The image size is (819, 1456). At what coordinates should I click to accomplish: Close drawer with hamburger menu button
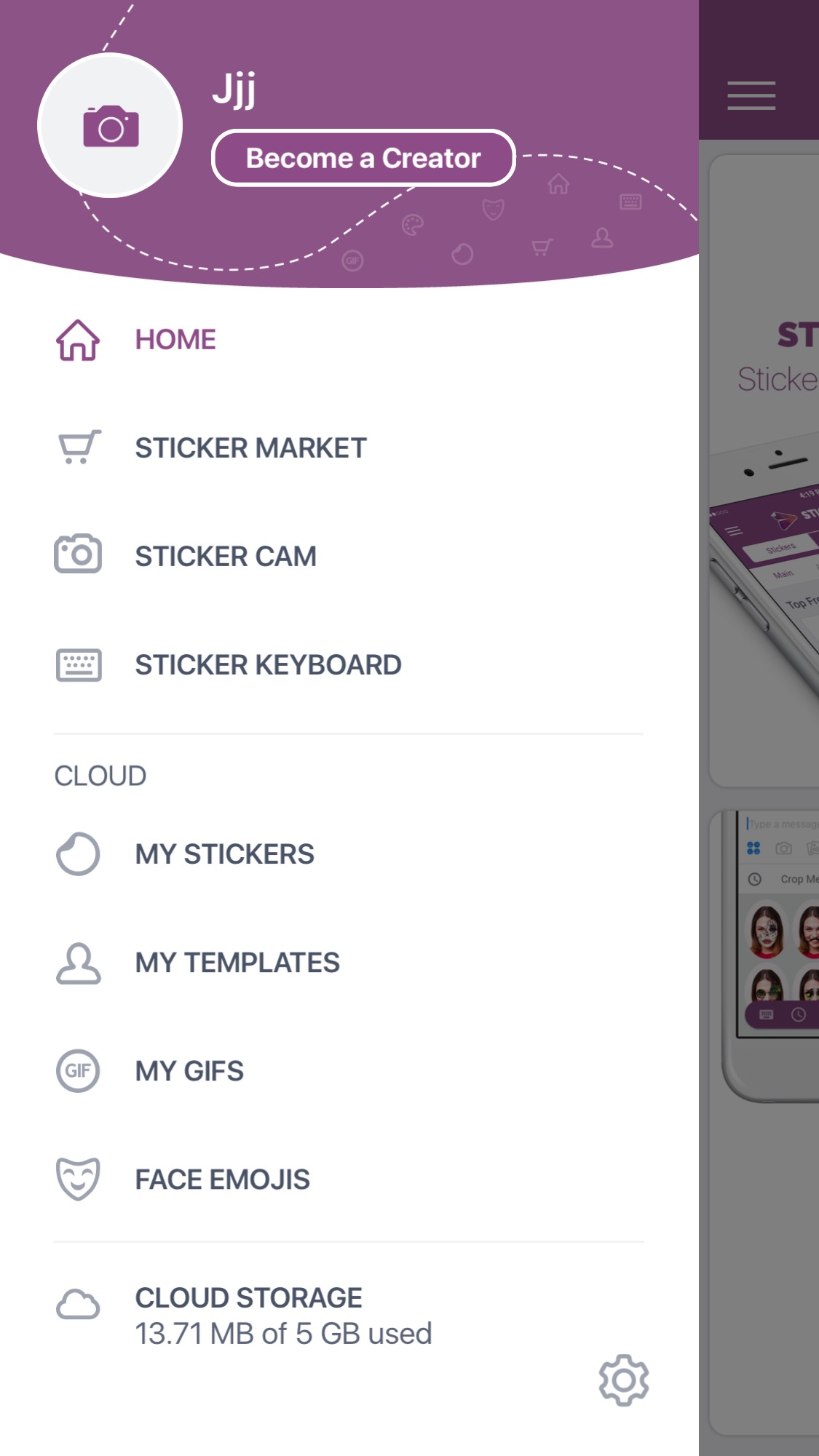pyautogui.click(x=751, y=96)
